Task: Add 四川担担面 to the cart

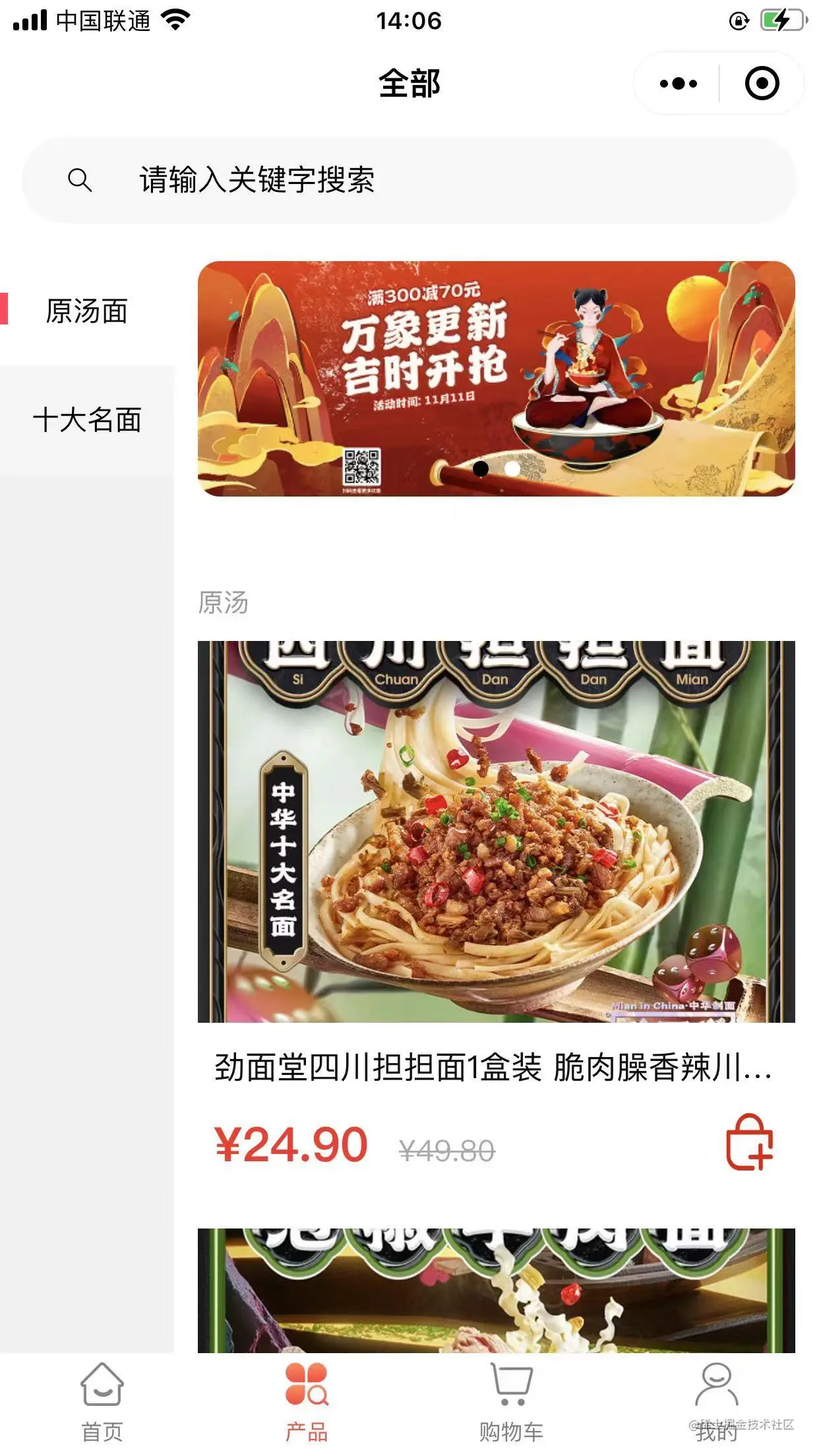Action: click(x=749, y=1142)
